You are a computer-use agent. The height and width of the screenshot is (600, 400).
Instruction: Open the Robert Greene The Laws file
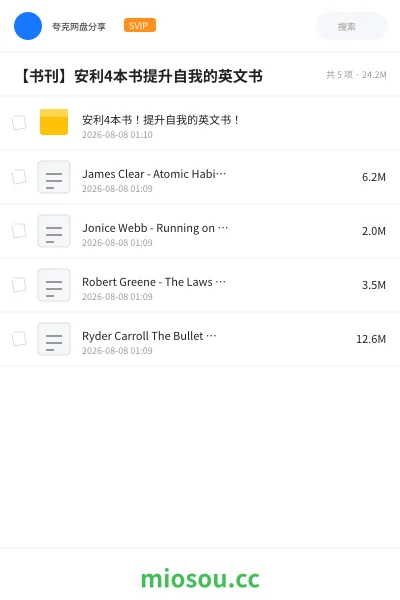pyautogui.click(x=200, y=285)
